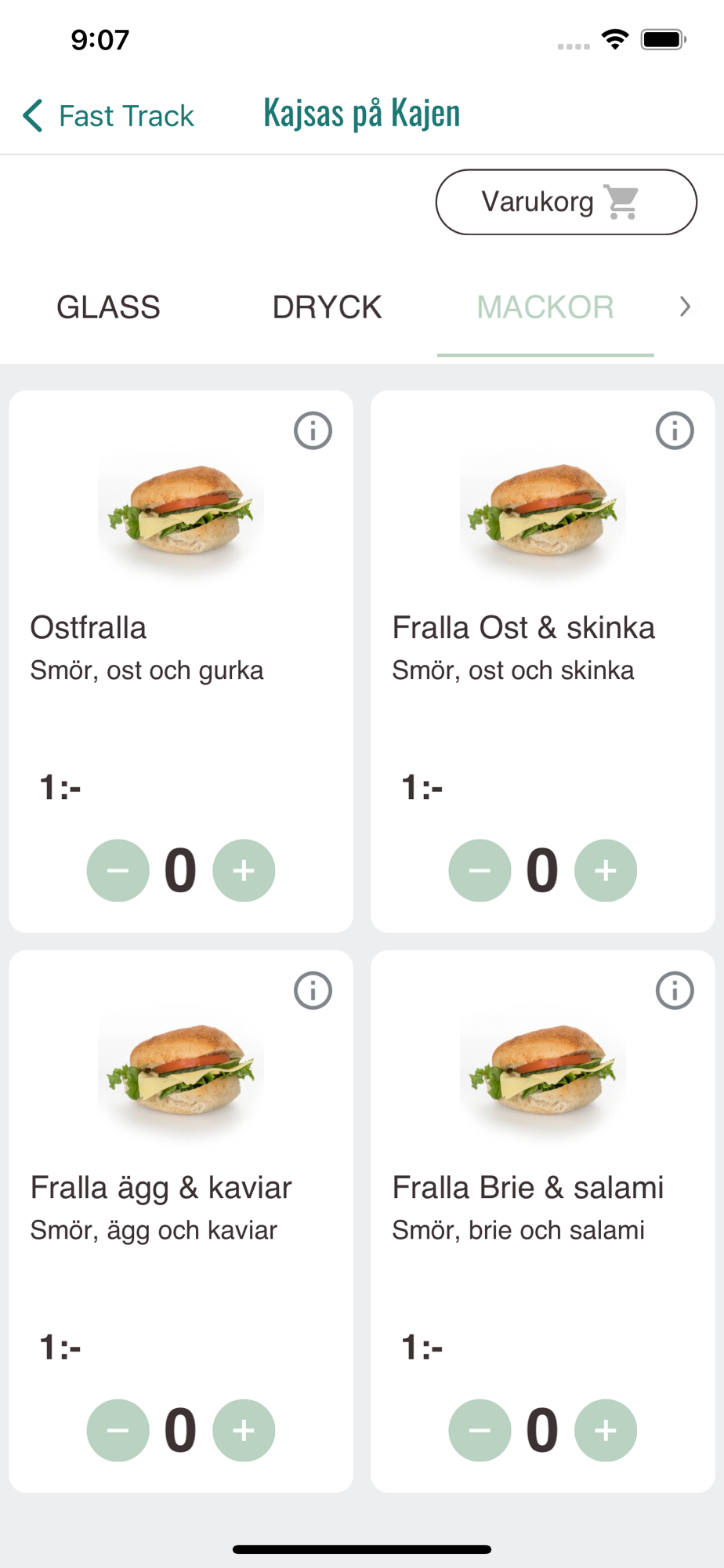The width and height of the screenshot is (724, 1568).
Task: Remove one Fralla Ost & skinka
Action: click(x=480, y=870)
